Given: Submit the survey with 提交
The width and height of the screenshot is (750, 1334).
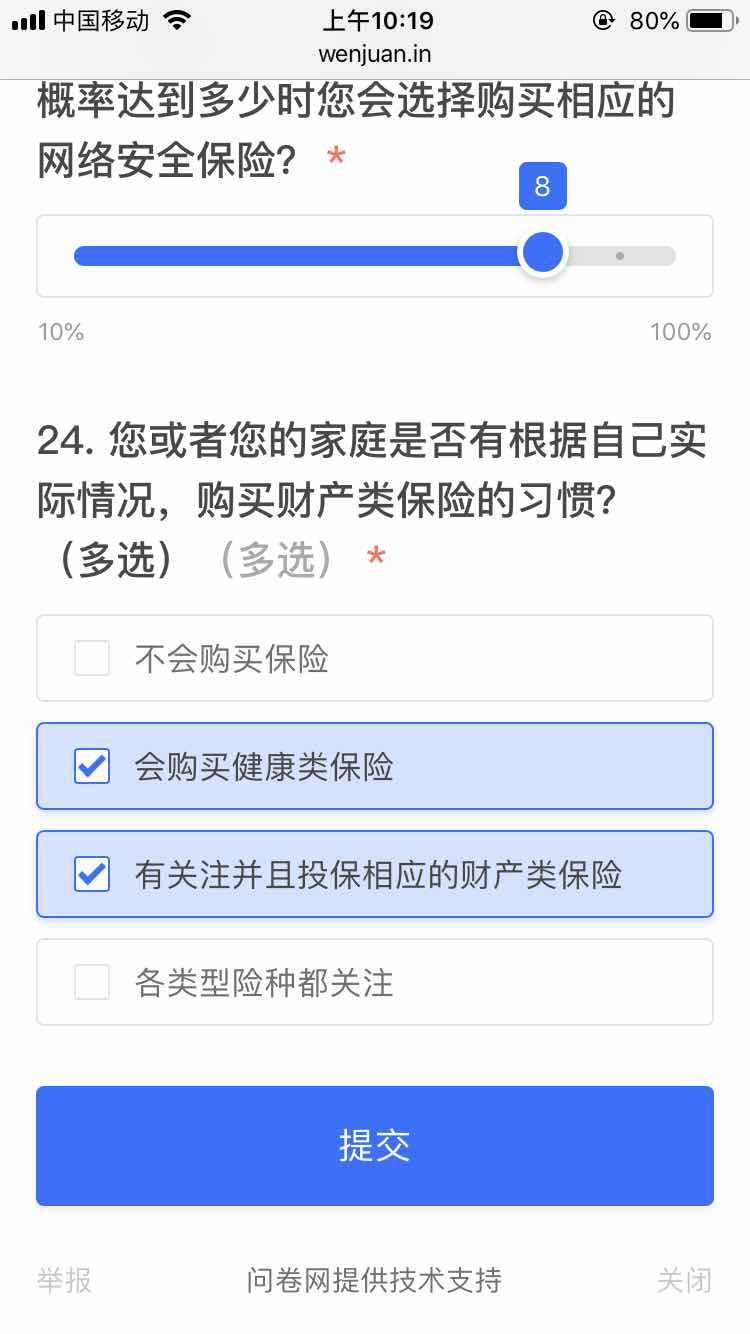Looking at the screenshot, I should pyautogui.click(x=375, y=1146).
